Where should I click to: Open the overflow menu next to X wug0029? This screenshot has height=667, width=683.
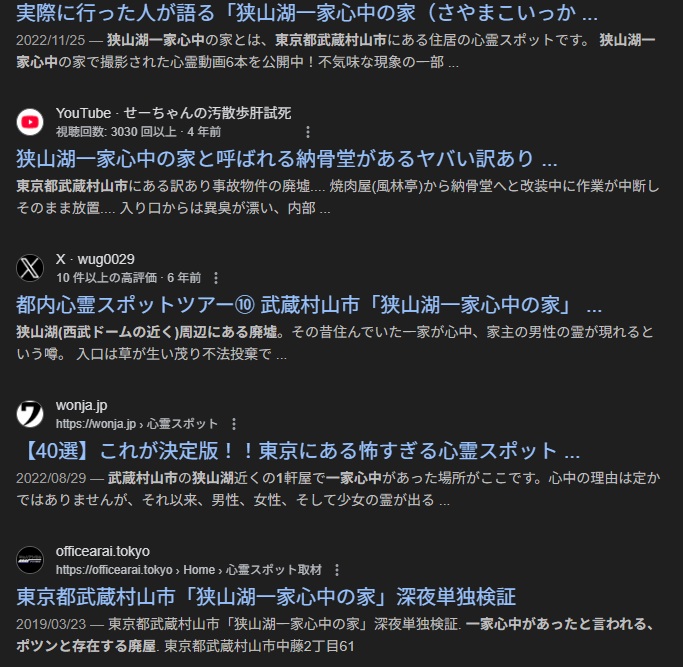click(216, 278)
